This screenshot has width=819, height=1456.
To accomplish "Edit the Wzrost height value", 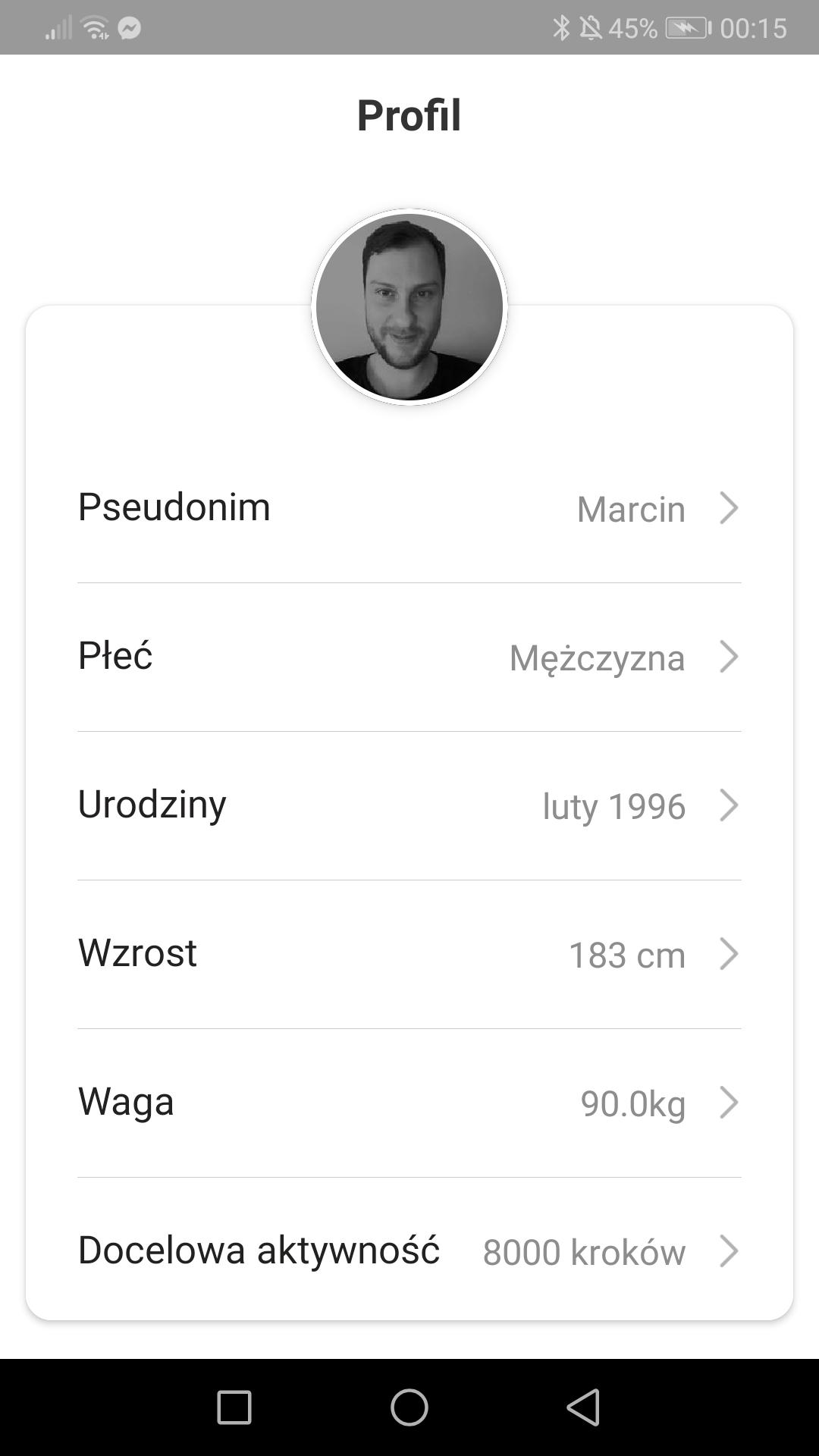I will point(409,954).
